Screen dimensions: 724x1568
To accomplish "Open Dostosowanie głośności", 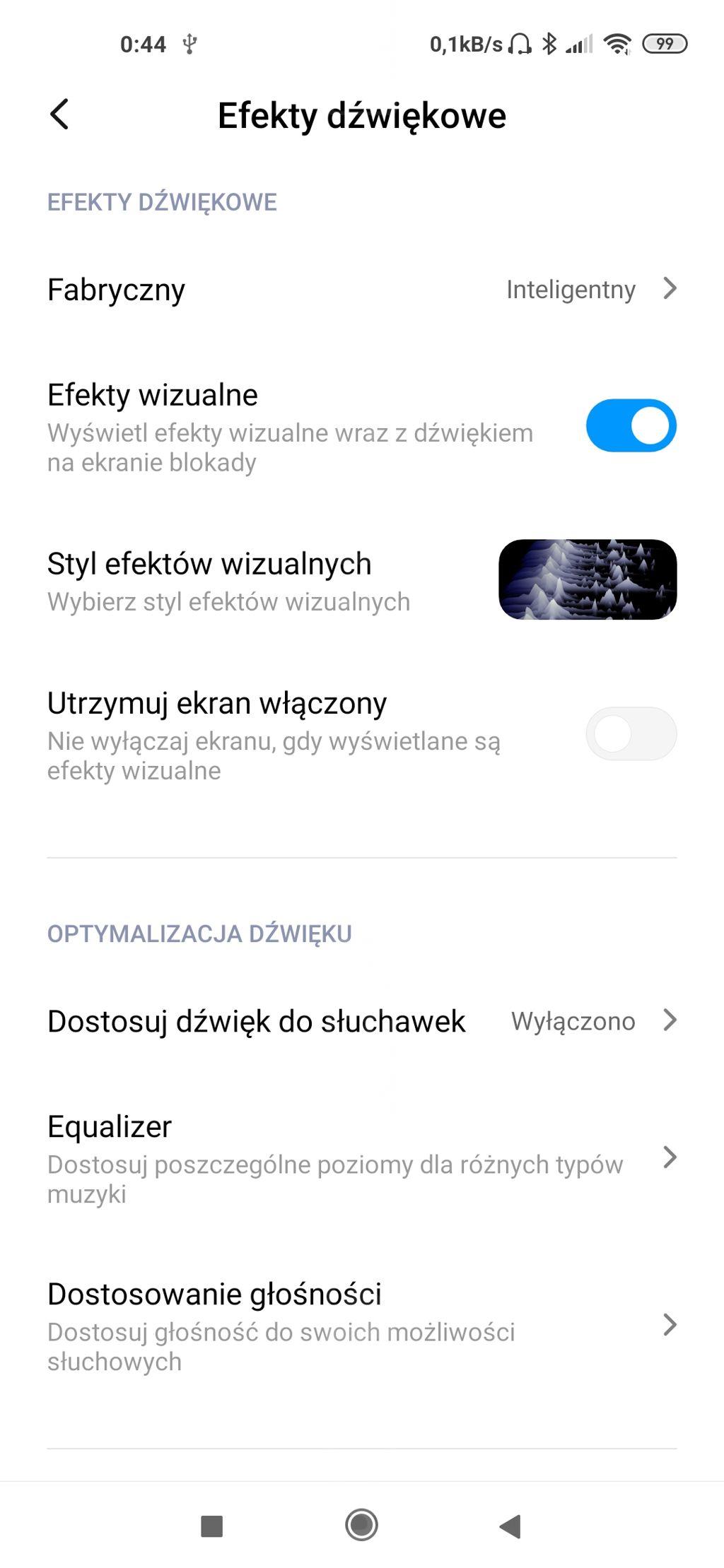I will (x=361, y=1325).
